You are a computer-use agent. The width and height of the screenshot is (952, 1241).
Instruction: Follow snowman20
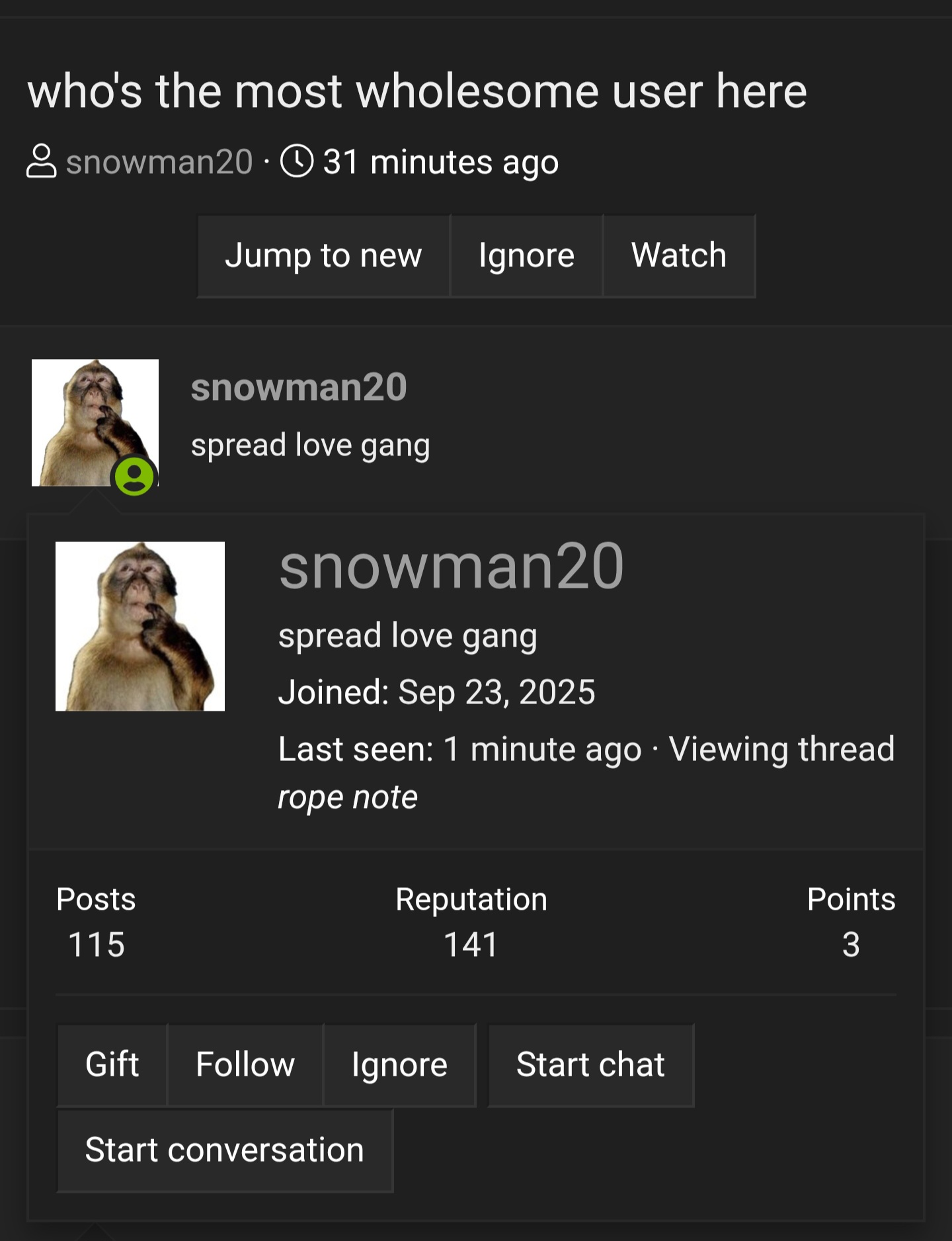(245, 1064)
